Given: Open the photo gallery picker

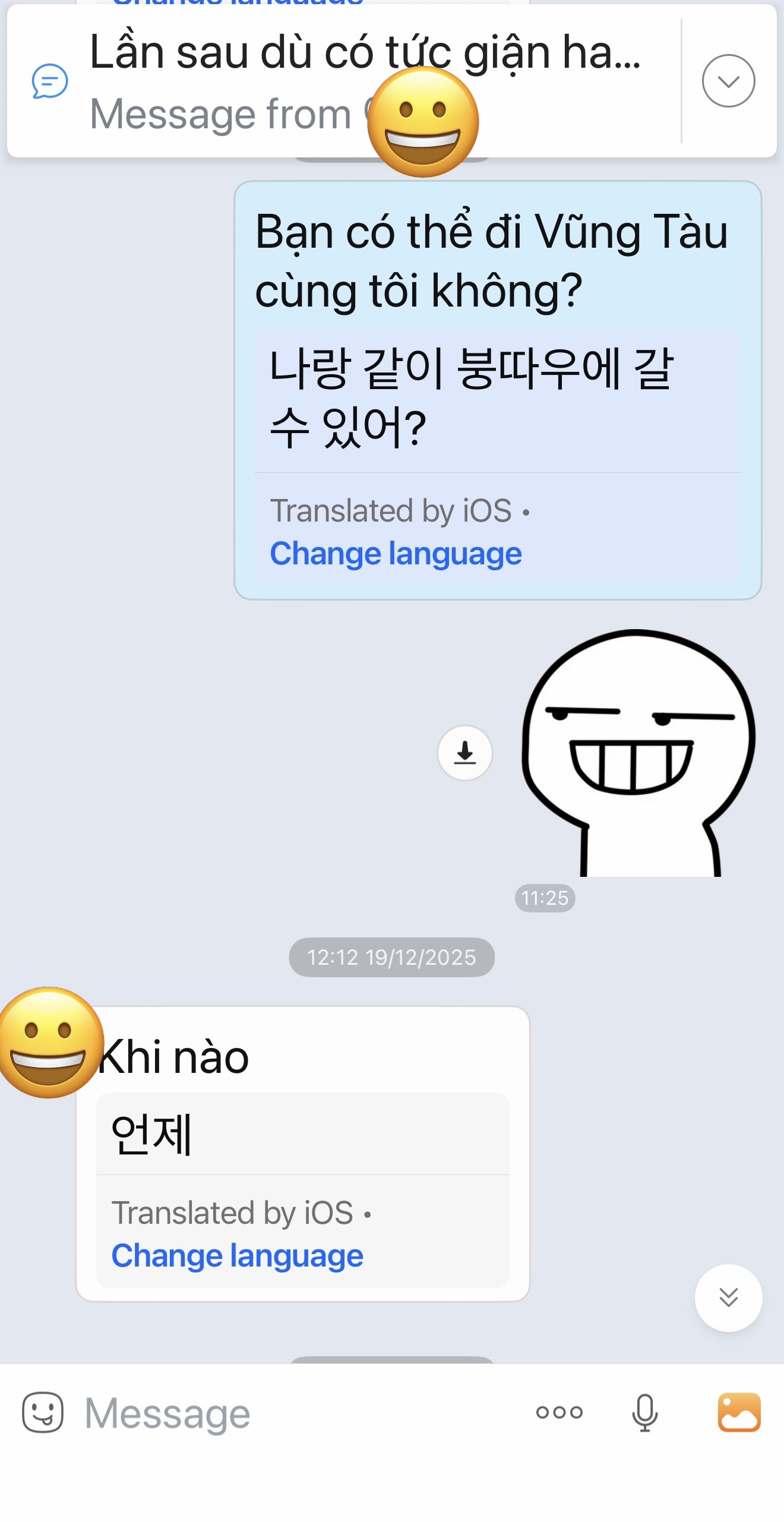Looking at the screenshot, I should click(x=739, y=1412).
